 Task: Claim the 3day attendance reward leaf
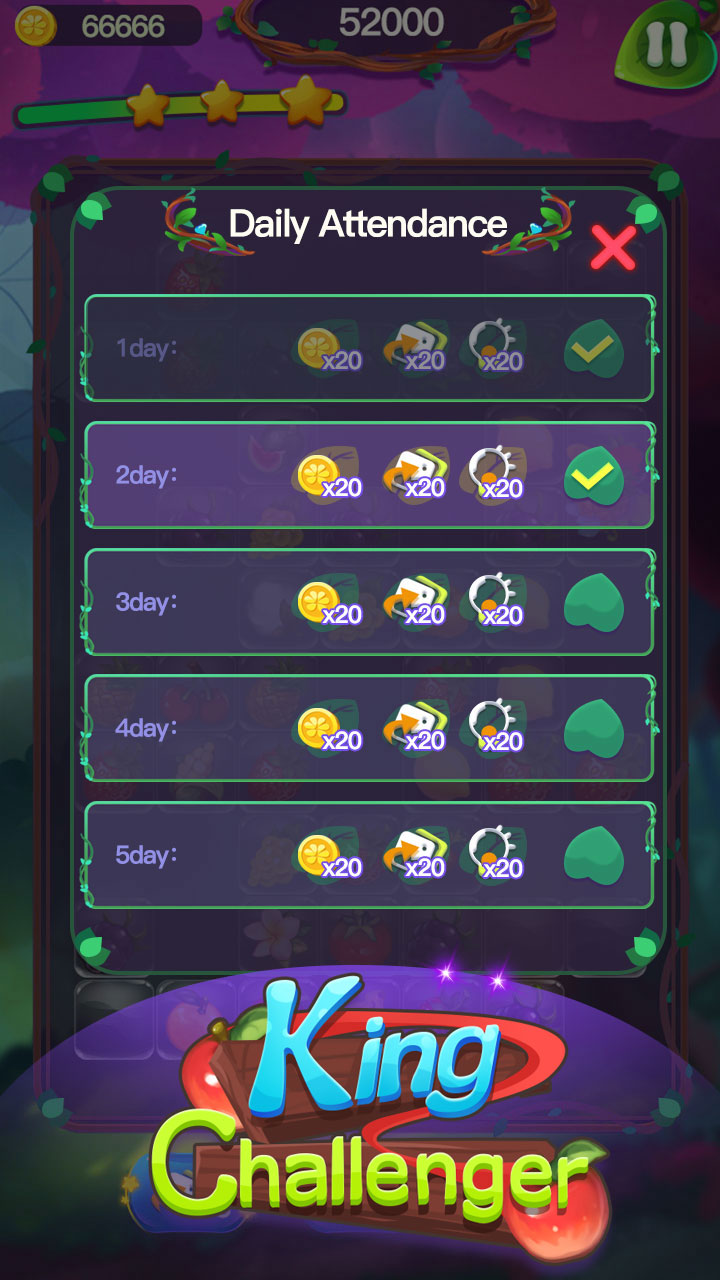pyautogui.click(x=594, y=603)
